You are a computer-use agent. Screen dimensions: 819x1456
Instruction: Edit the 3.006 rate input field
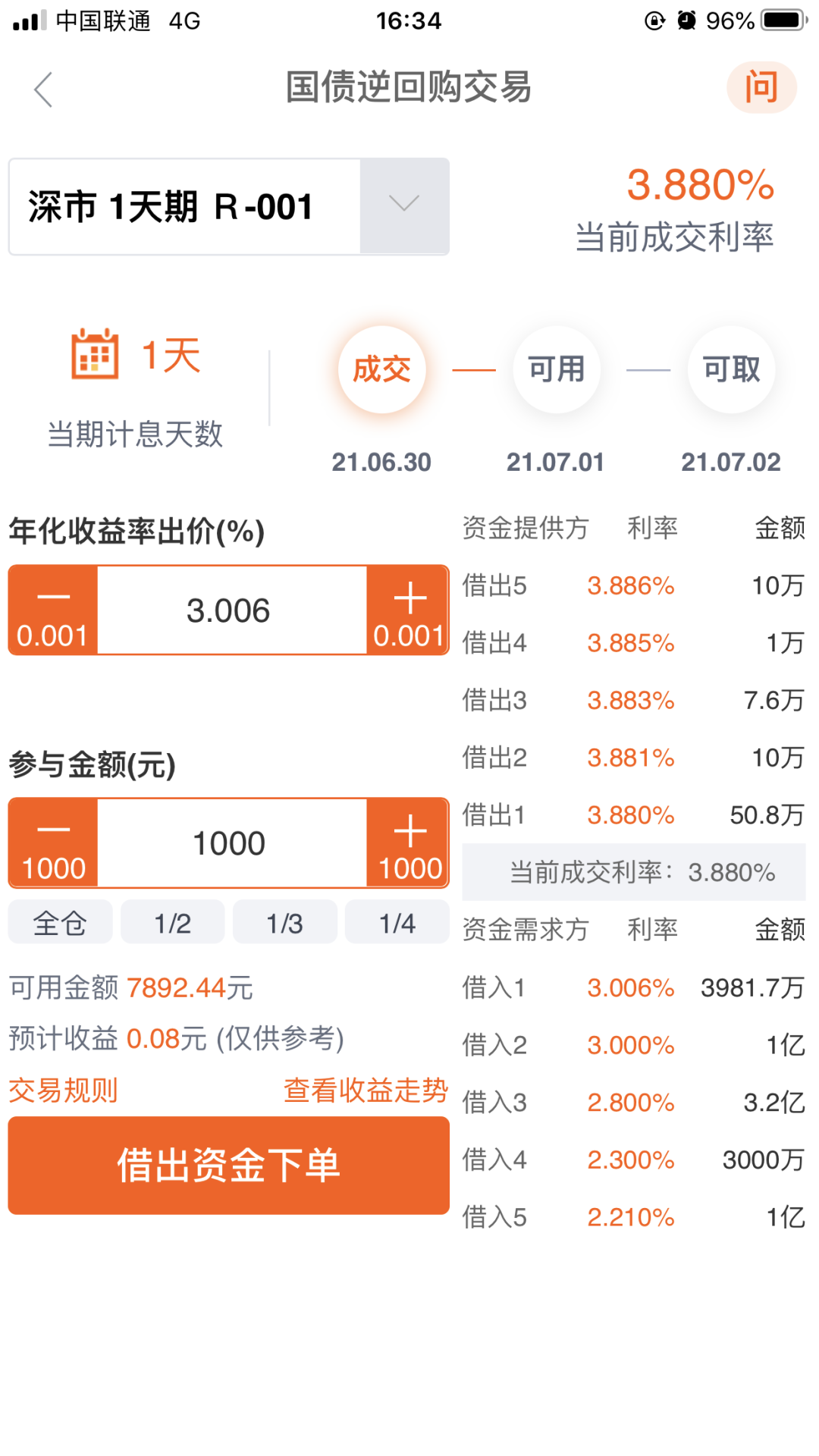coord(229,610)
